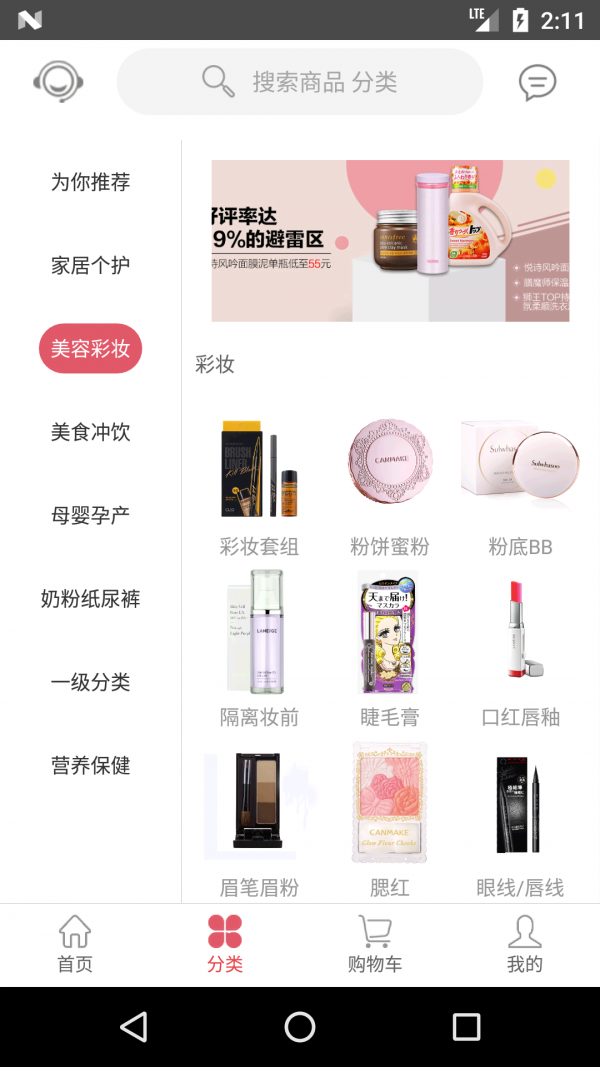Select 美食冲饮 category
The image size is (600, 1067).
click(x=90, y=432)
